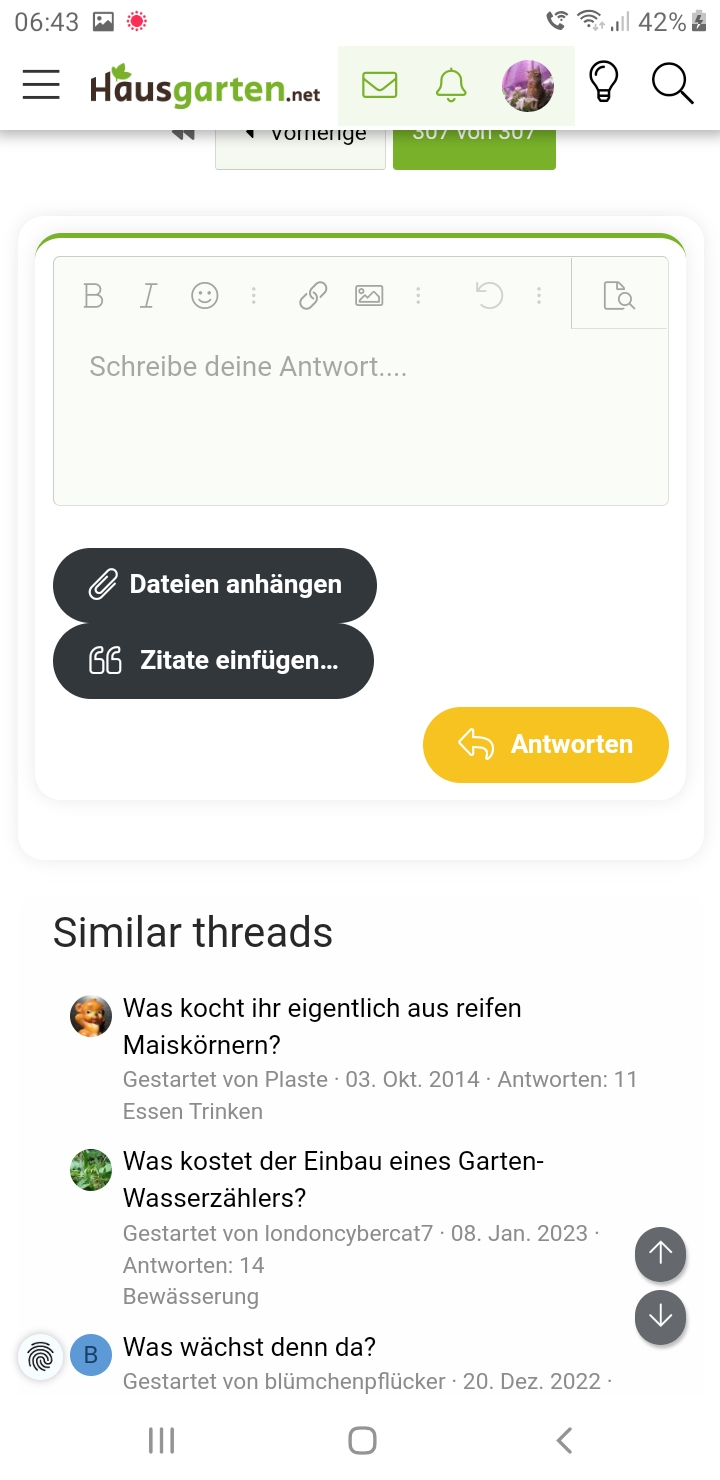
Task: Apply bold formatting in the editor
Action: point(93,296)
